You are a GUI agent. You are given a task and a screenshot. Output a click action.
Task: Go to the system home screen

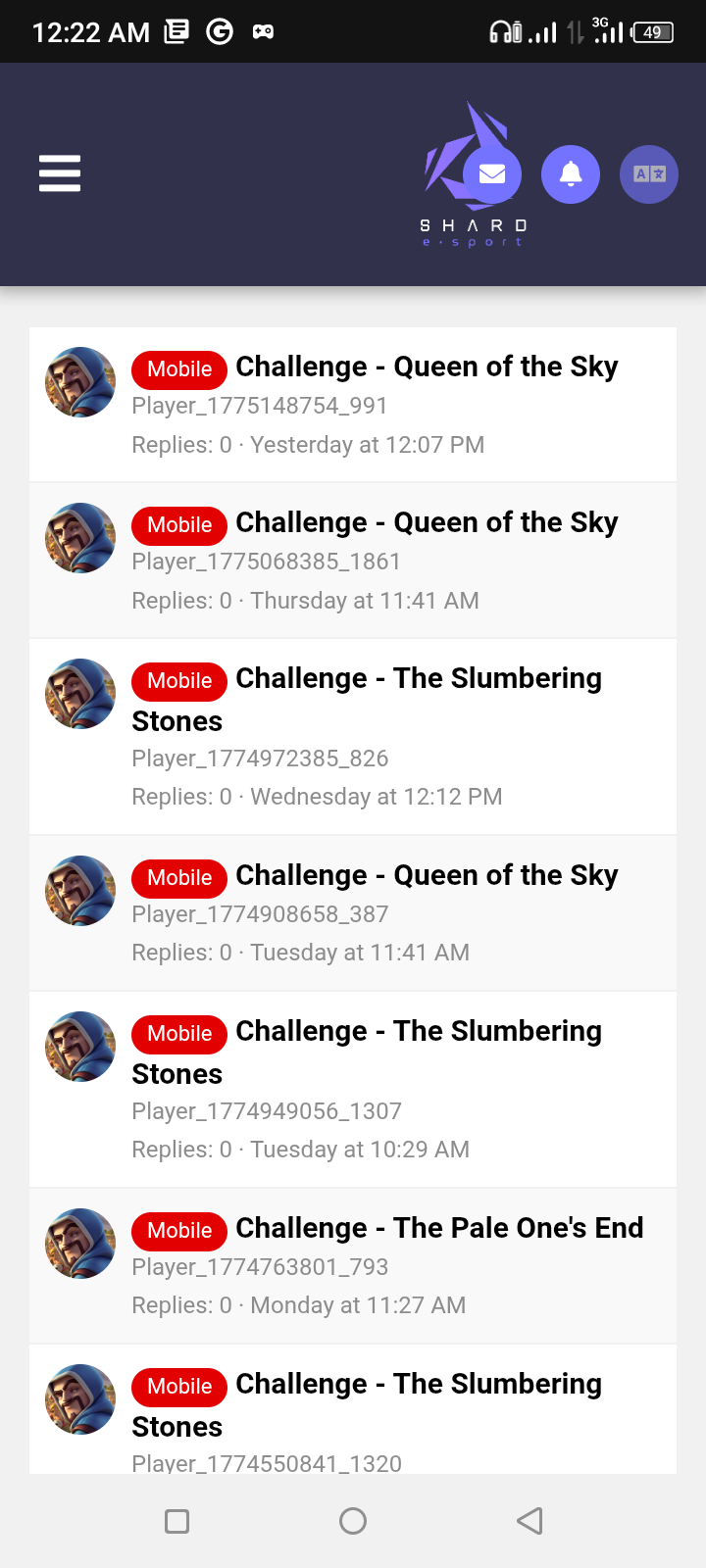point(353,1521)
